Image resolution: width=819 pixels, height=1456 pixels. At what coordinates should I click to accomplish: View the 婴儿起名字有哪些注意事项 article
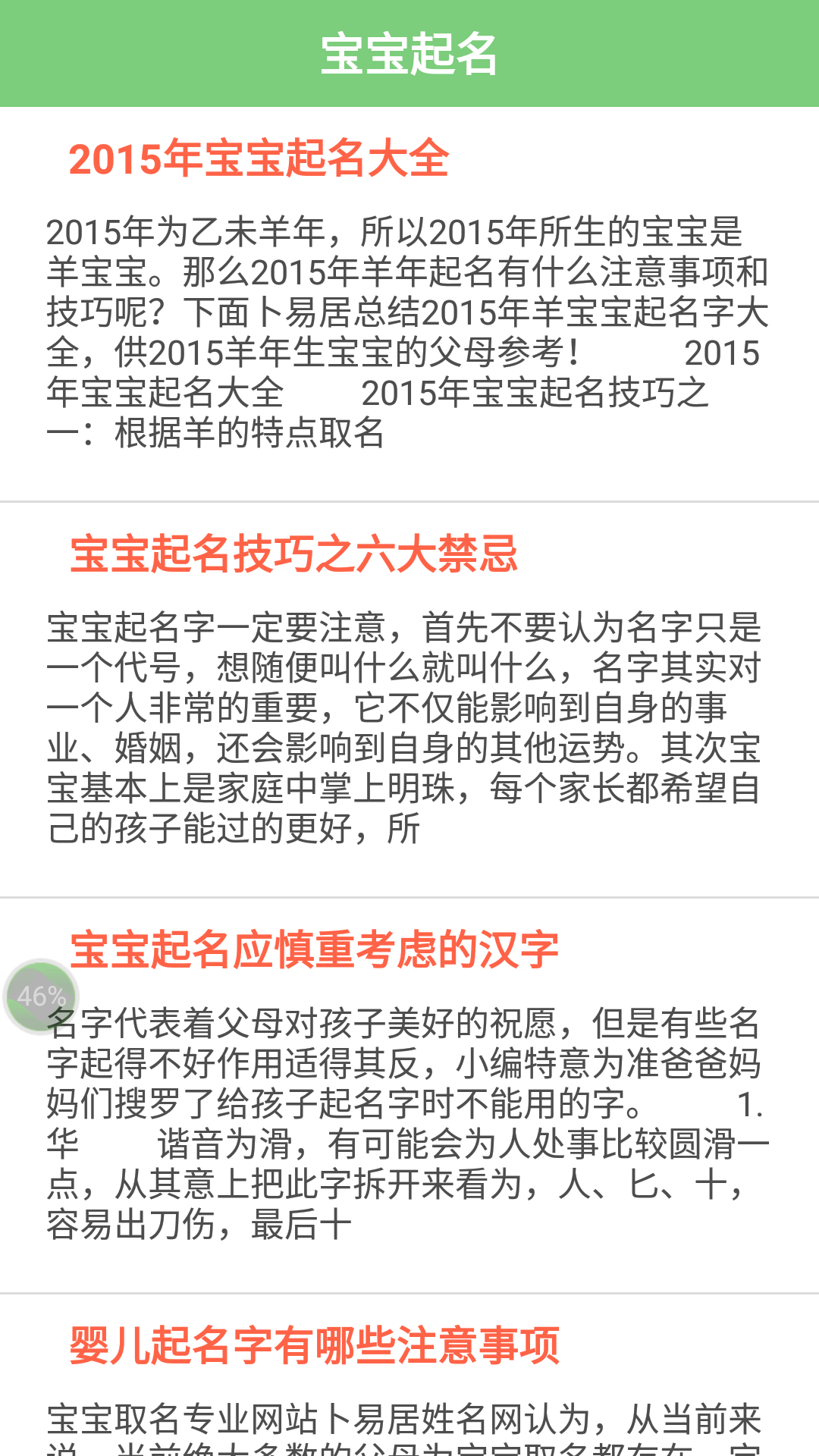314,1346
